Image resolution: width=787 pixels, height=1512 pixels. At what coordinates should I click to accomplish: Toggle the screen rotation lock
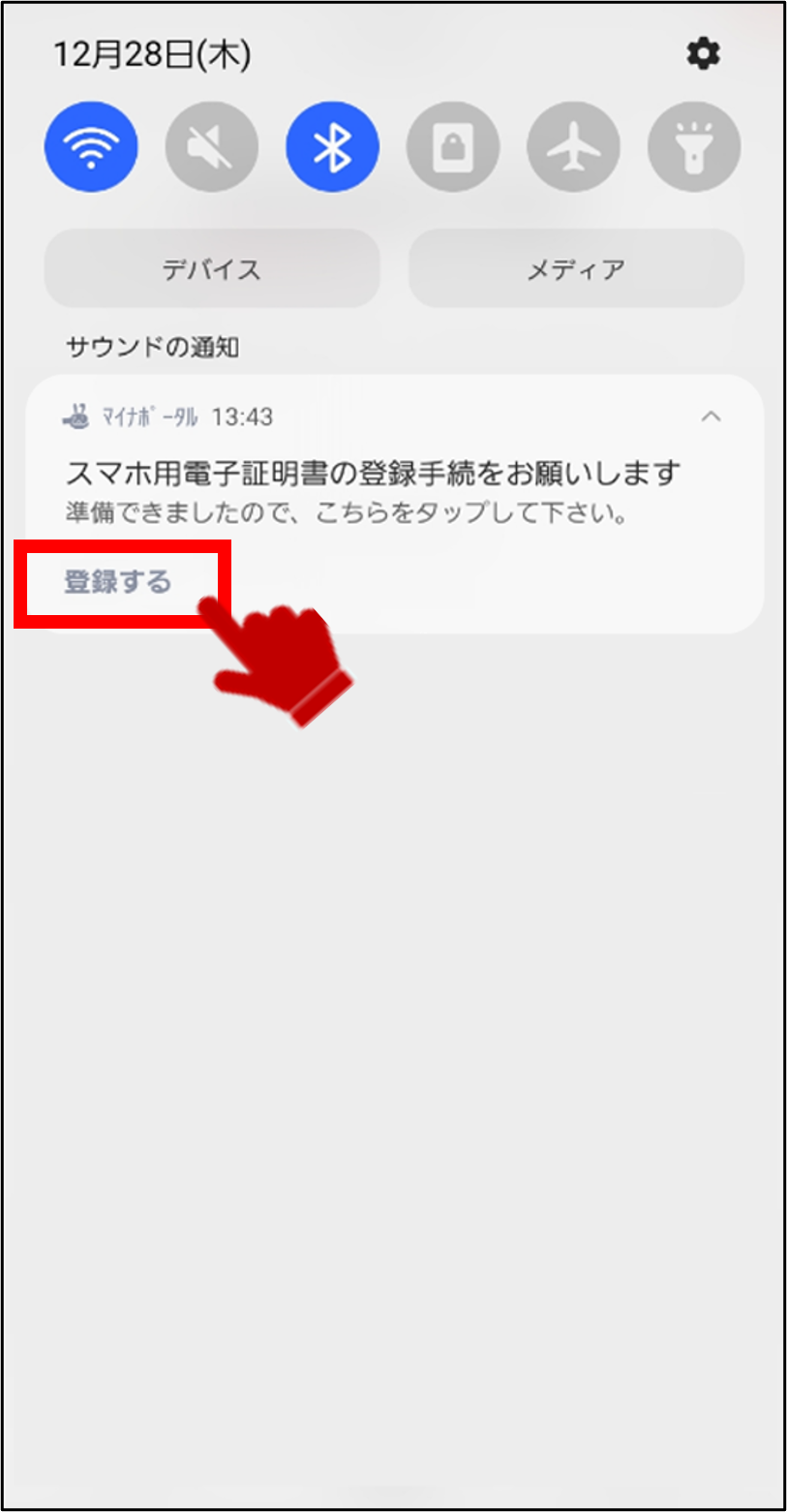click(453, 148)
